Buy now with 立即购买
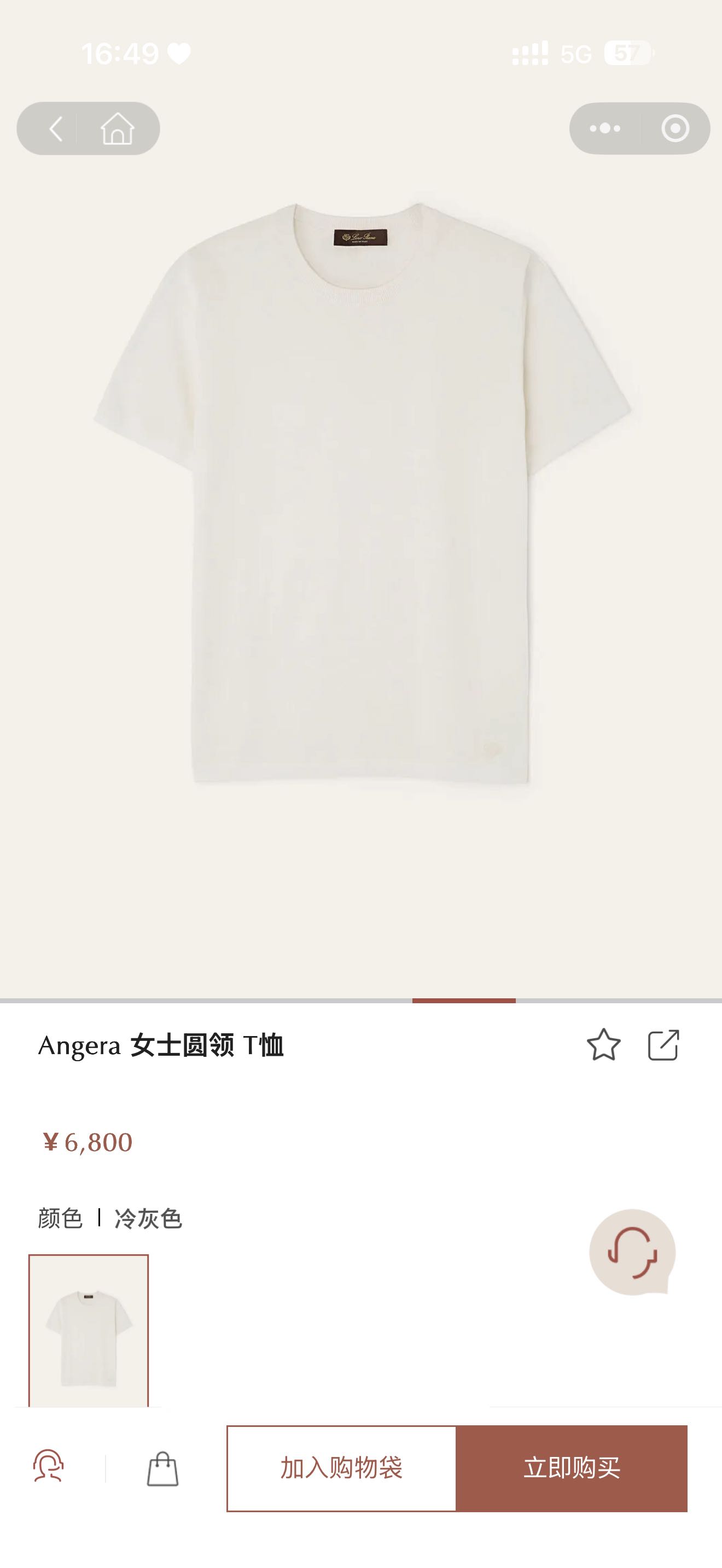This screenshot has width=722, height=1568. 572,1468
